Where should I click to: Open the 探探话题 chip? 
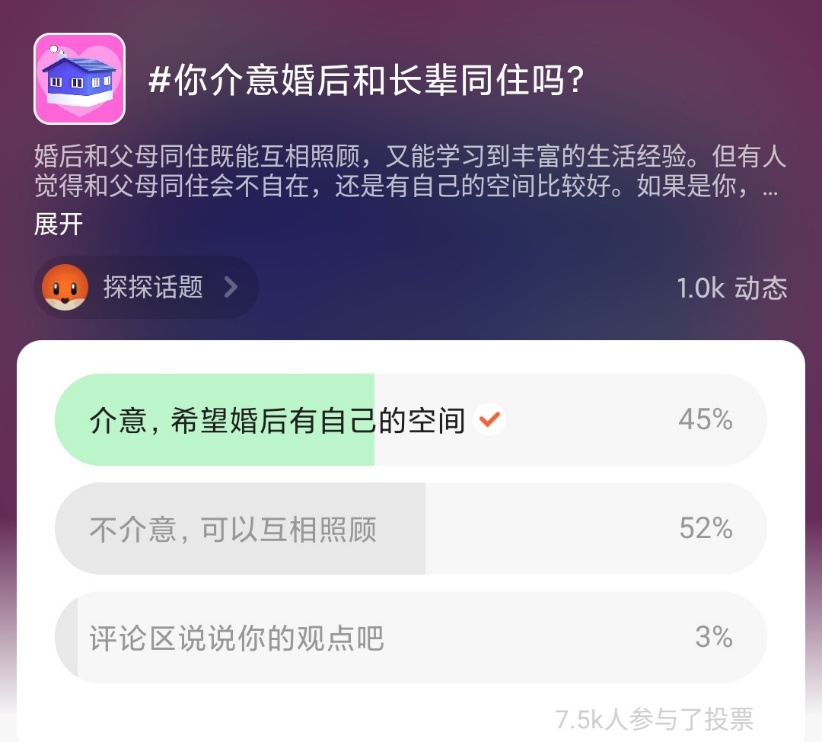(x=146, y=288)
